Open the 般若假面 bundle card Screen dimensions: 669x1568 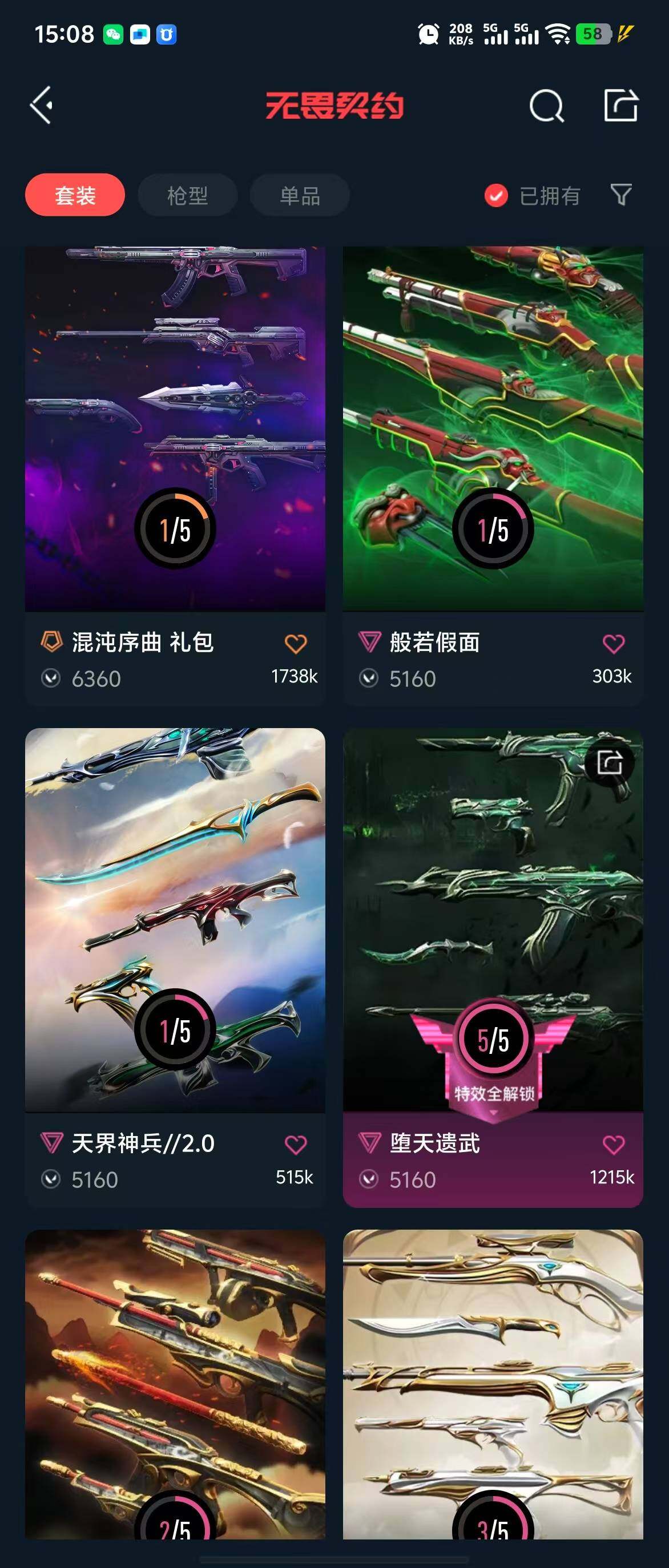493,426
